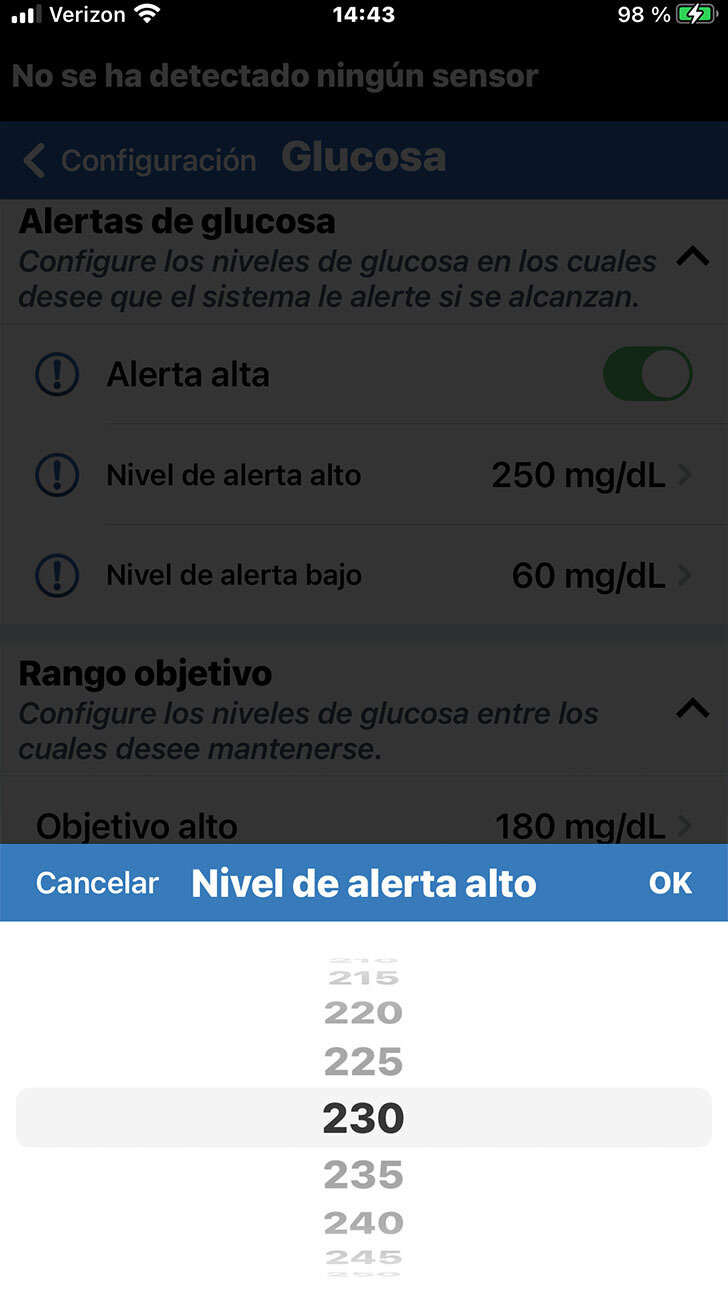Collapse the Rango objetivo section
Screen dimensions: 728x1295
point(693,709)
